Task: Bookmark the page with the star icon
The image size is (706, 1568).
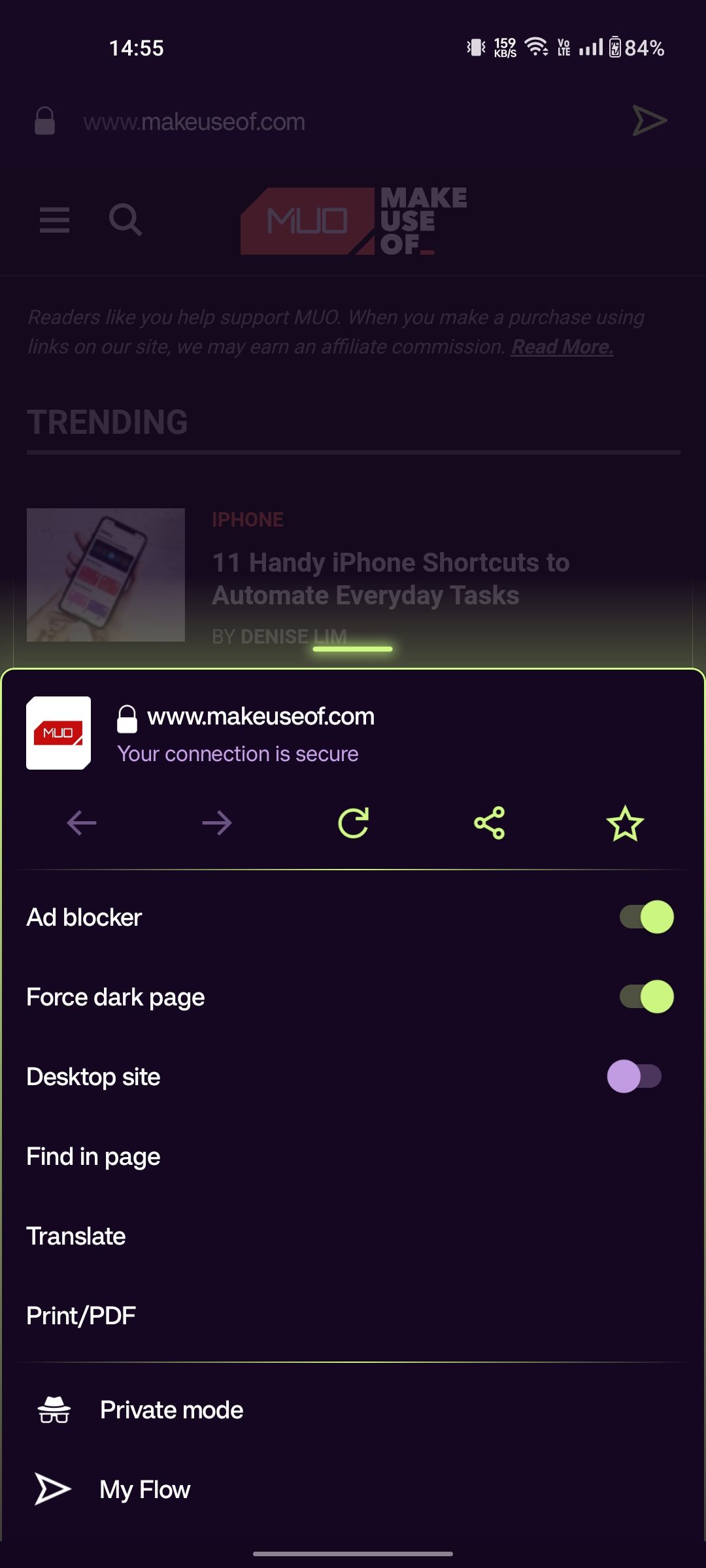Action: [625, 823]
